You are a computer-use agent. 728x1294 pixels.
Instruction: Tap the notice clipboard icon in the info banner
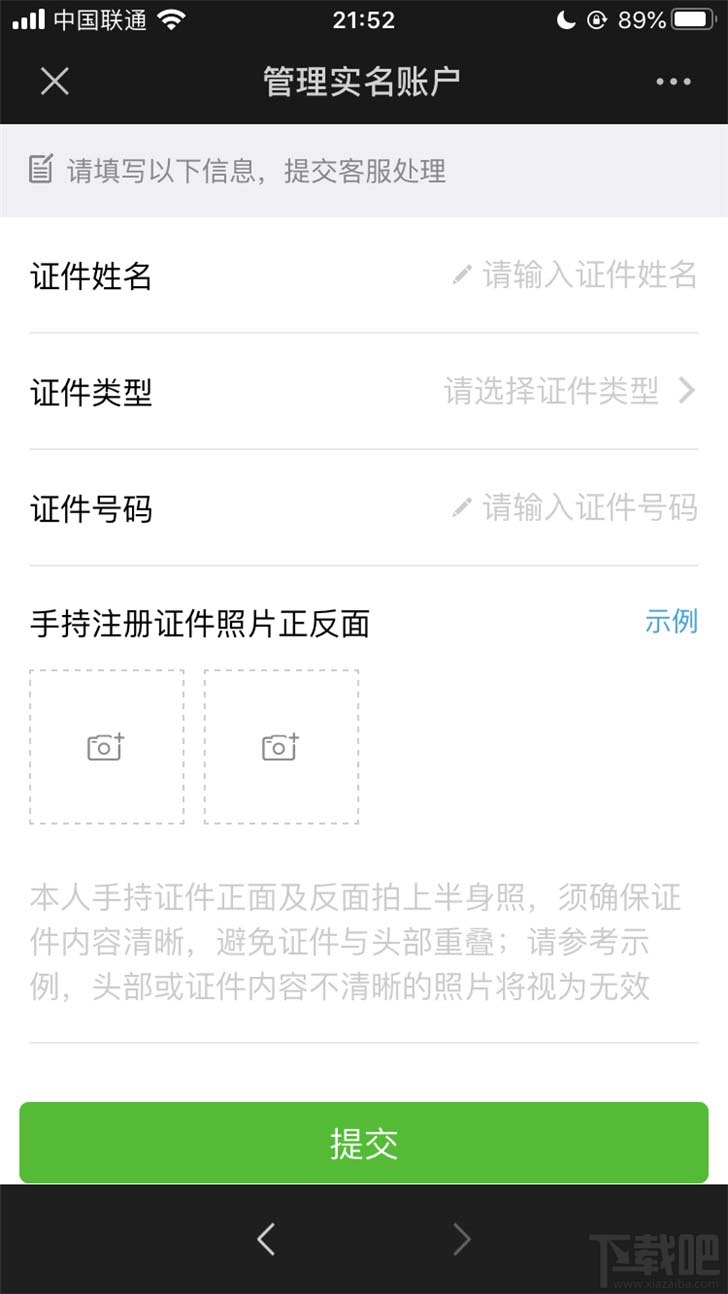[40, 172]
